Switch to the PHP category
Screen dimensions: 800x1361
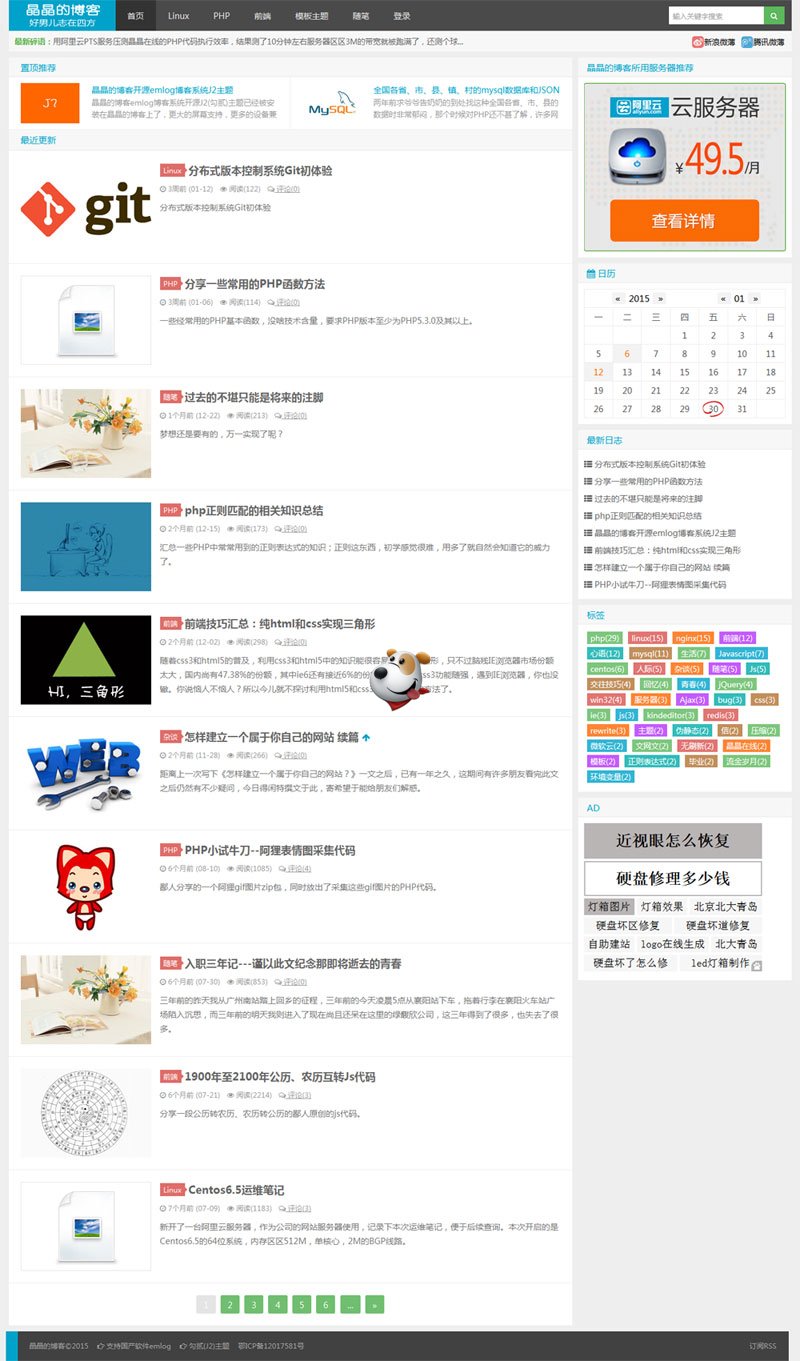[x=221, y=16]
